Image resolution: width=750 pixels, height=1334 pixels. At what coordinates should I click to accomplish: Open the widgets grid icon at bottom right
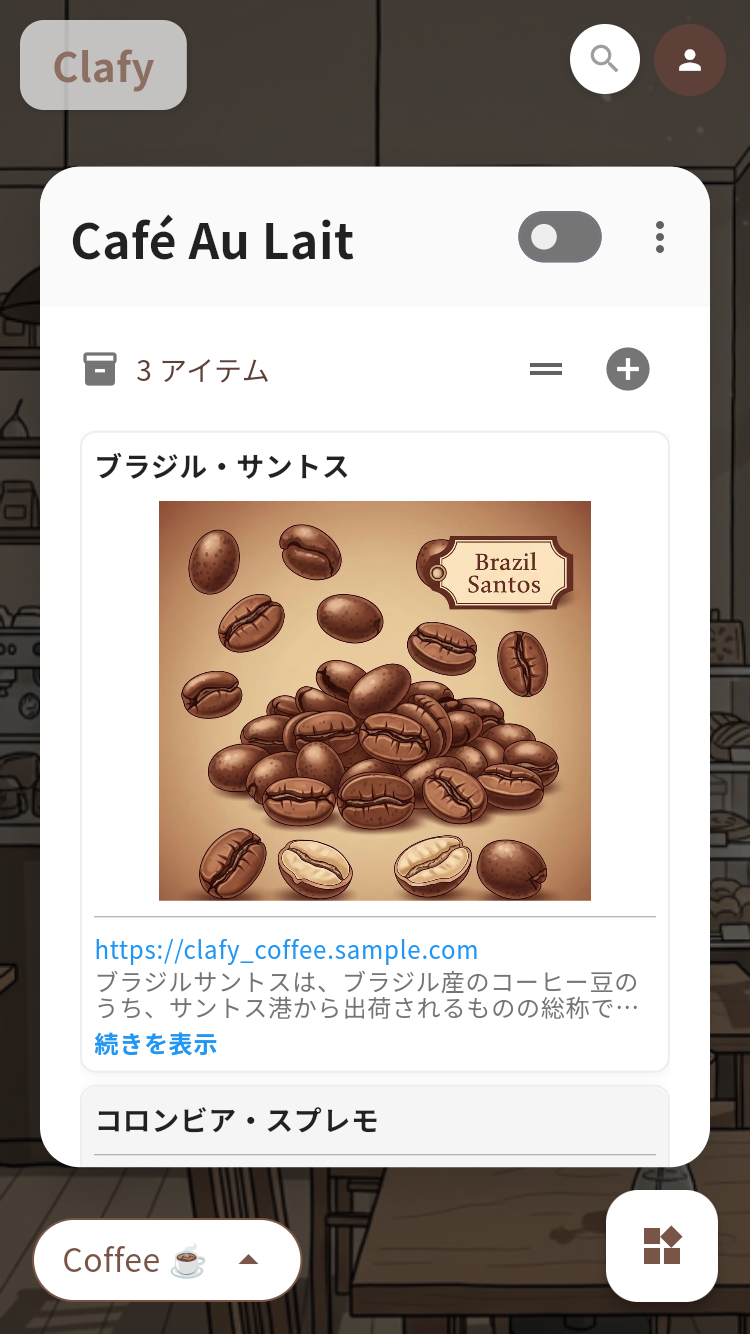(x=661, y=1246)
